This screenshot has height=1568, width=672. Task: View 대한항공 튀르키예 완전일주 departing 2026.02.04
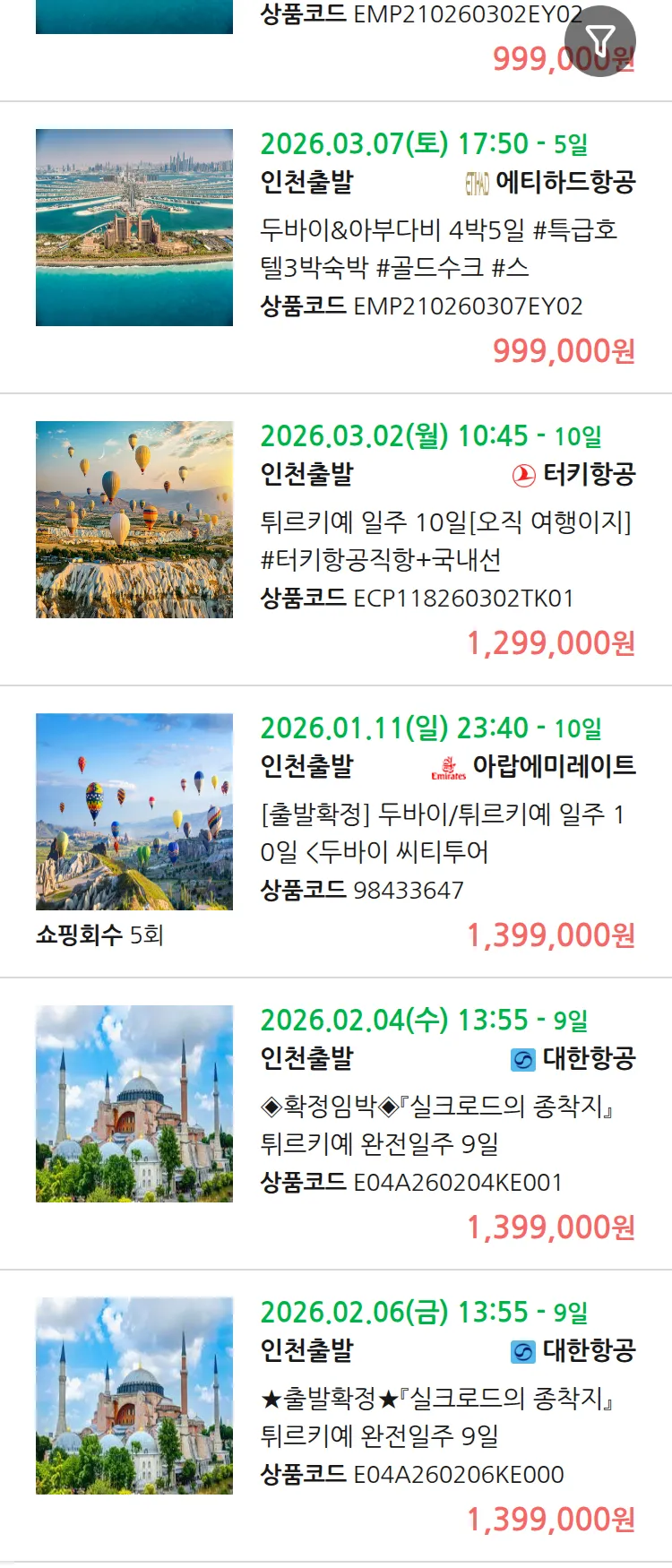(437, 1124)
